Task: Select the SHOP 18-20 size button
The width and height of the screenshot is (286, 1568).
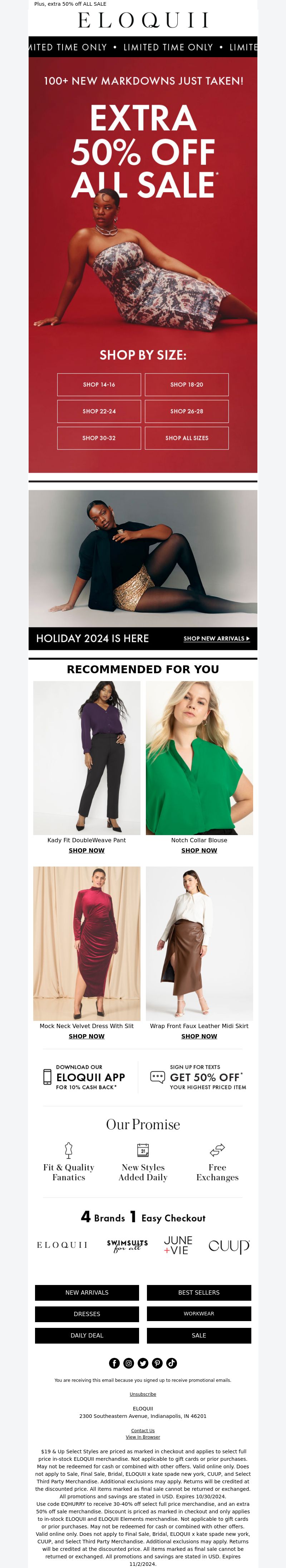Action: 187,385
